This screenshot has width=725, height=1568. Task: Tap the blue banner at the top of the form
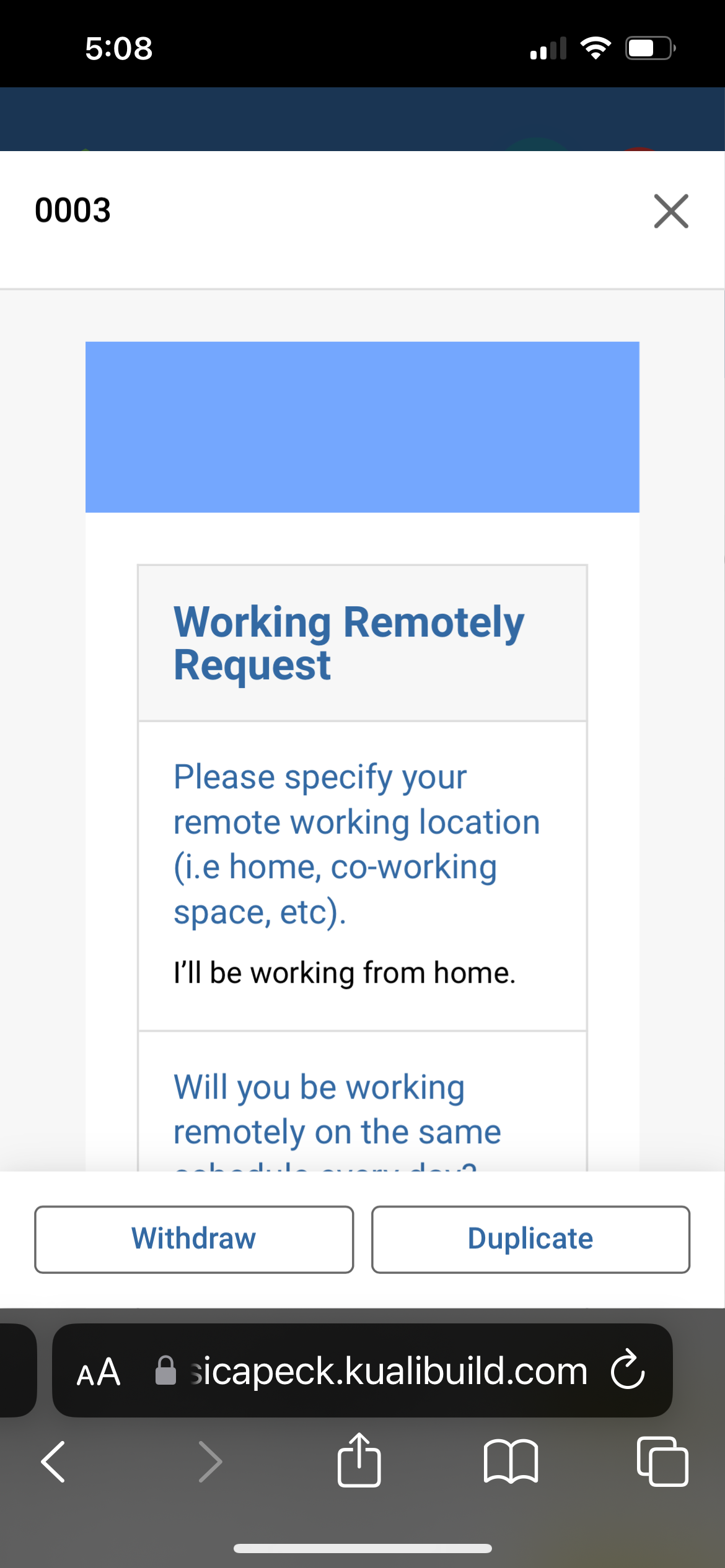tap(362, 427)
